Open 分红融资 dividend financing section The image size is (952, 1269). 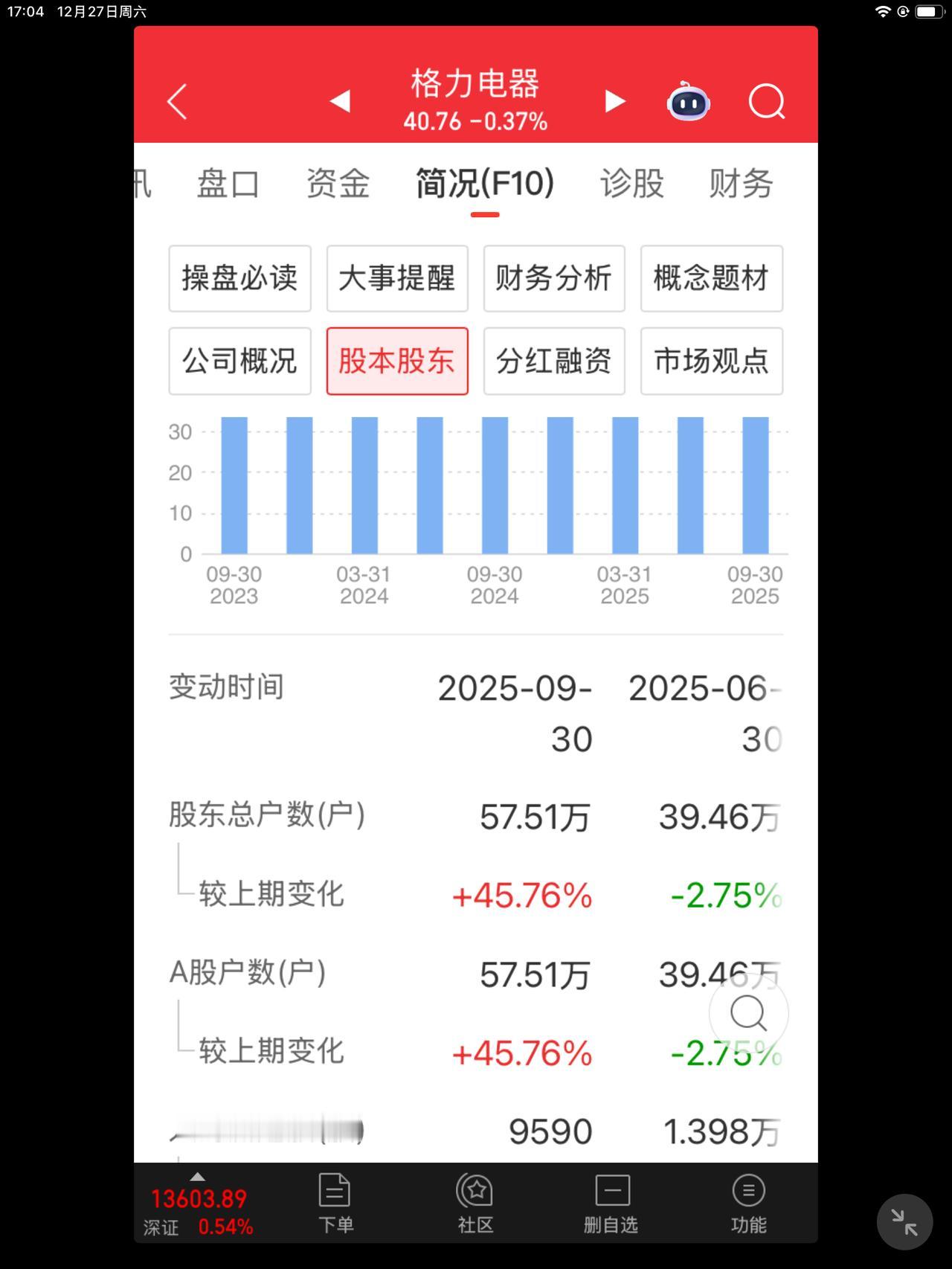(554, 362)
